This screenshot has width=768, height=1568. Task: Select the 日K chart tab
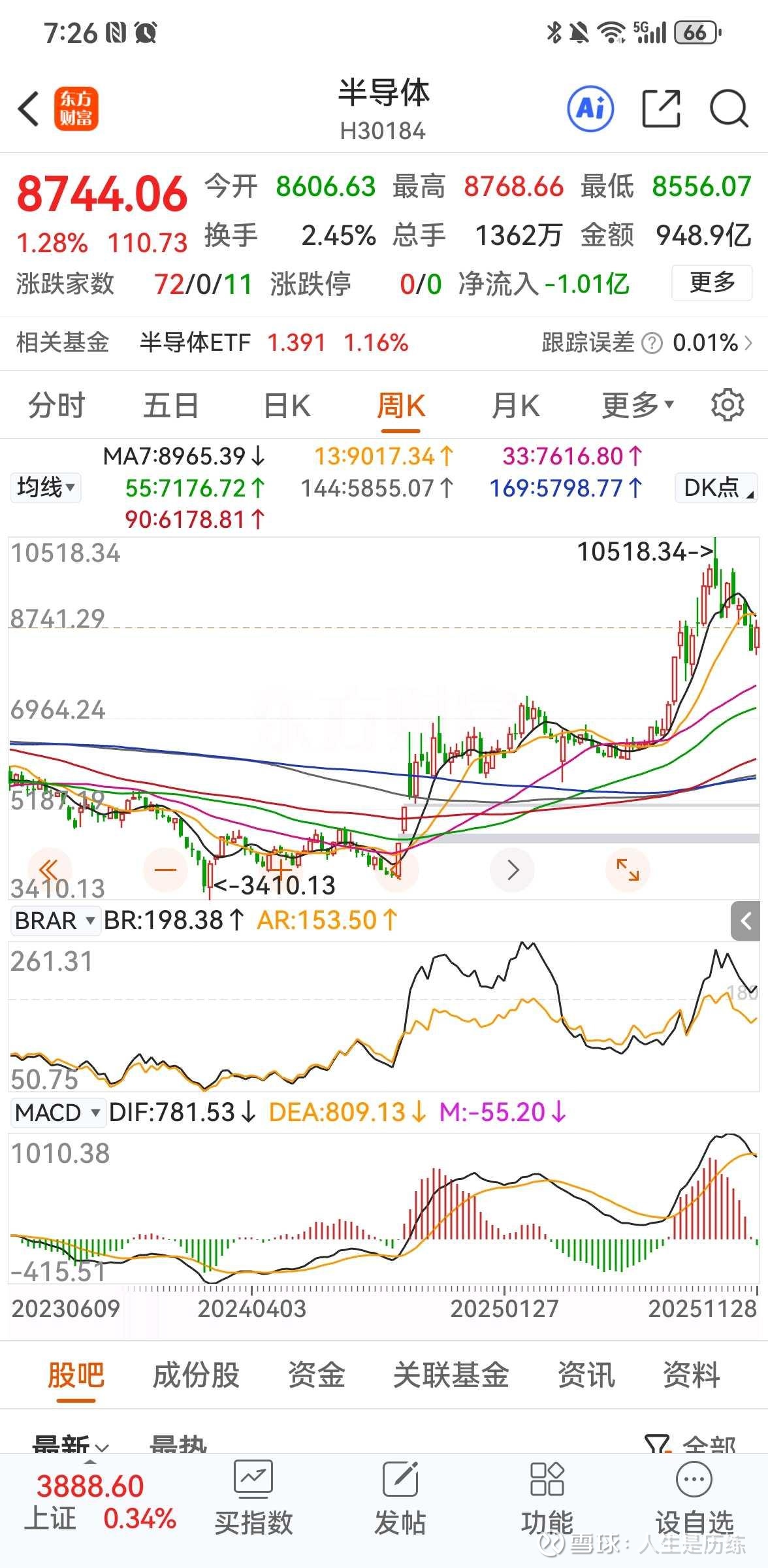[287, 406]
